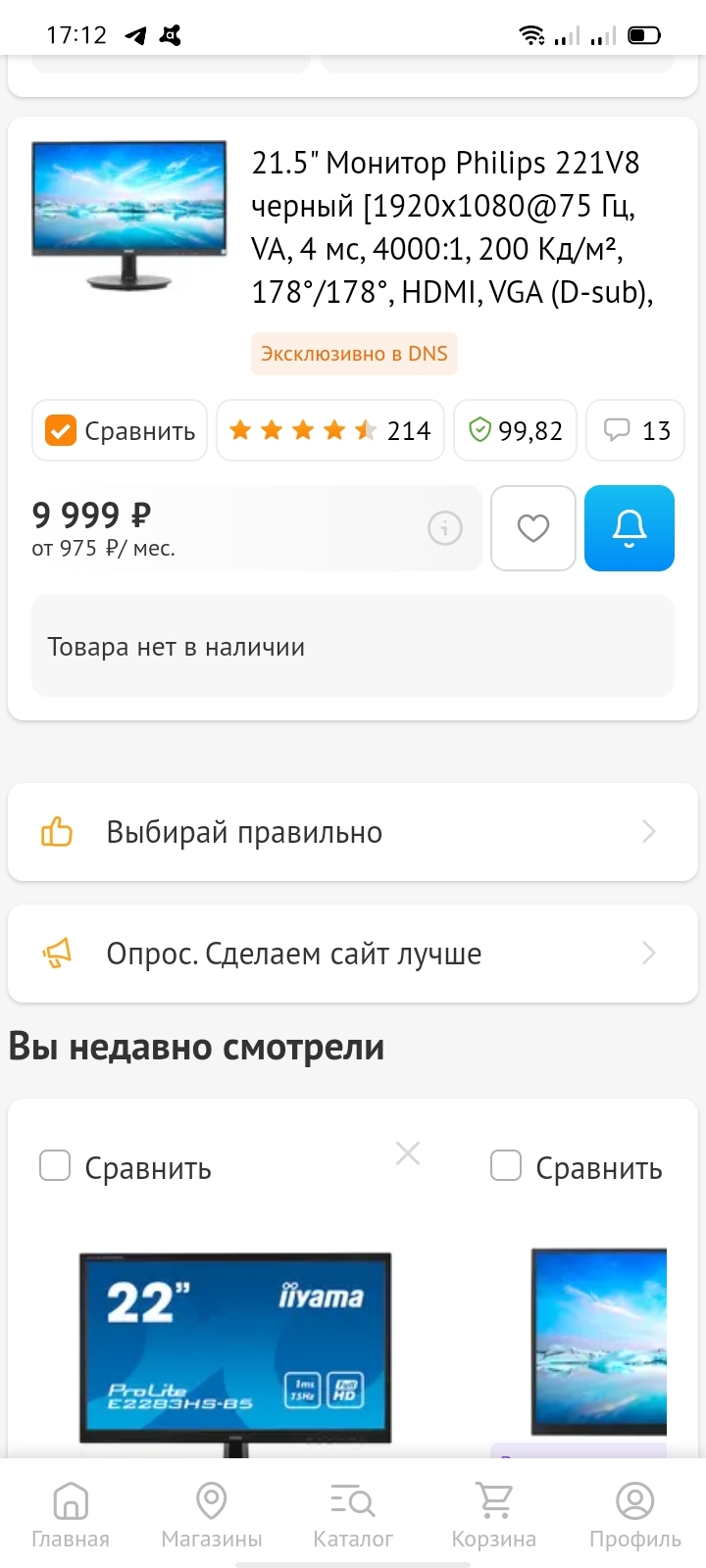Add Philips monitor to favorites
This screenshot has height=1568, width=706.
point(532,528)
